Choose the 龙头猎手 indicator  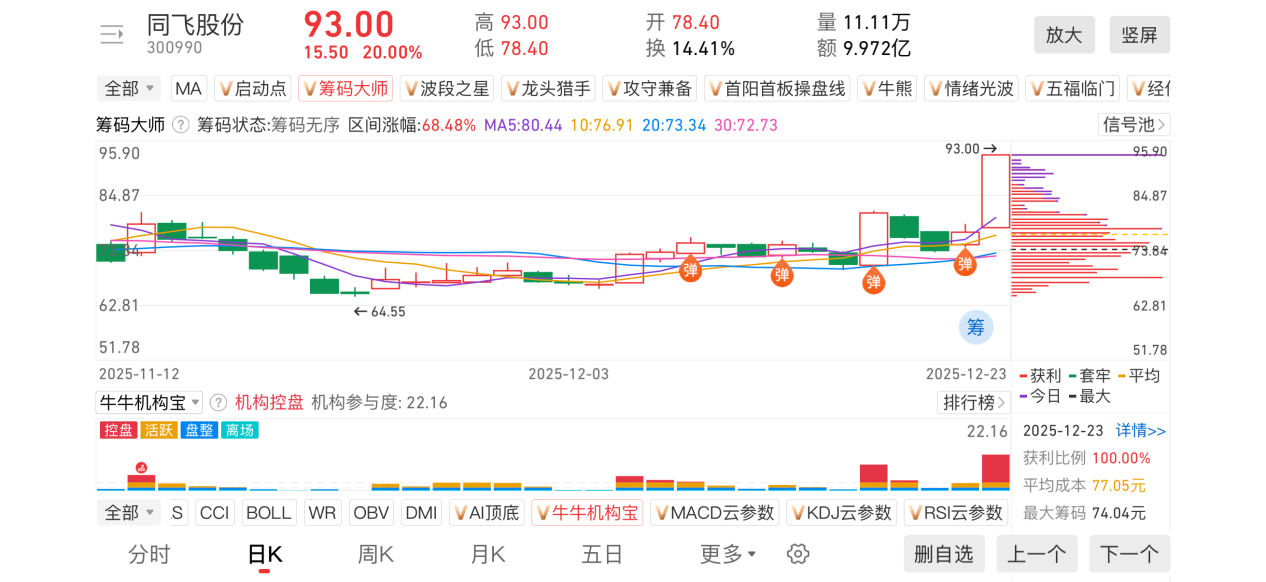point(548,89)
